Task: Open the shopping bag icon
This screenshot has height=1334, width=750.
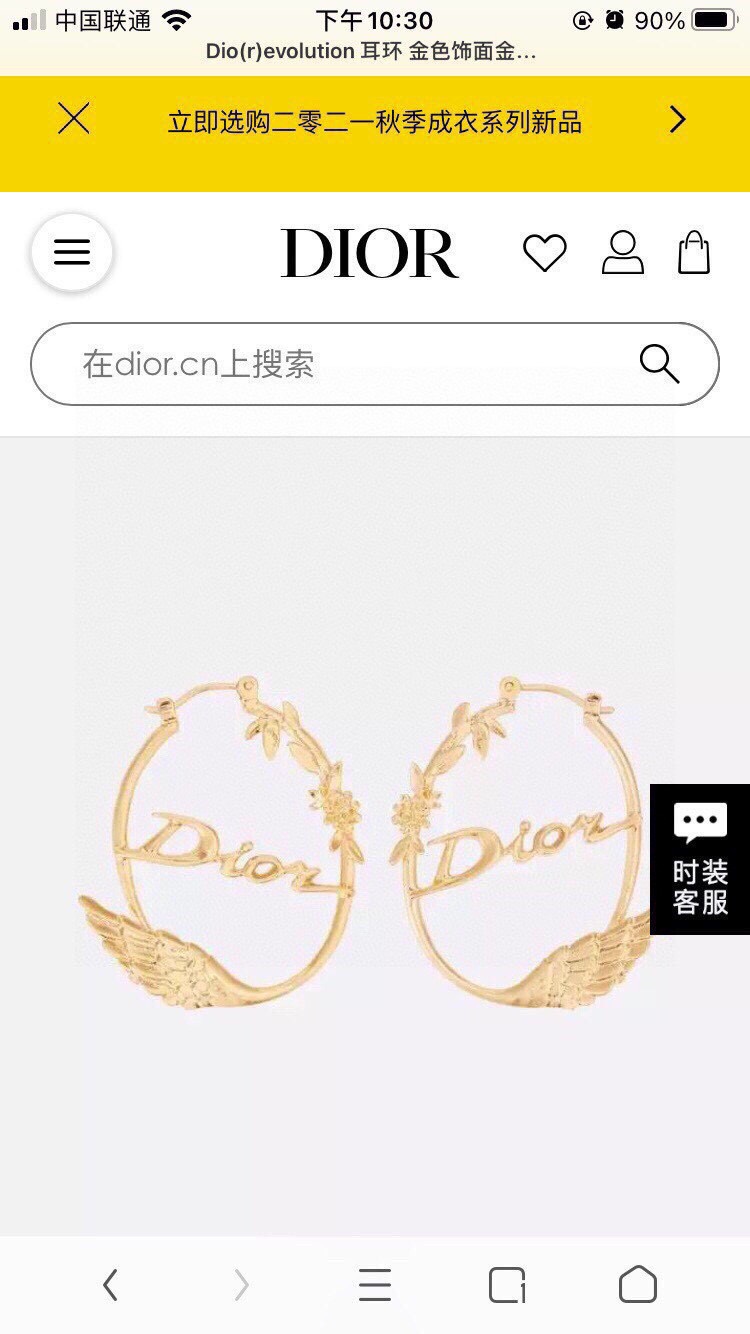Action: coord(696,254)
